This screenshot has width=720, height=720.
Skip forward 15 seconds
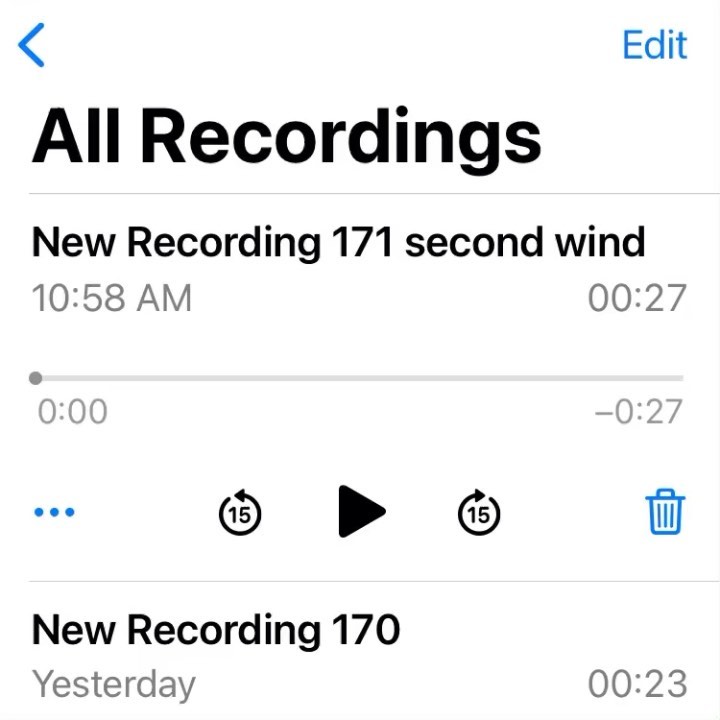click(x=479, y=513)
